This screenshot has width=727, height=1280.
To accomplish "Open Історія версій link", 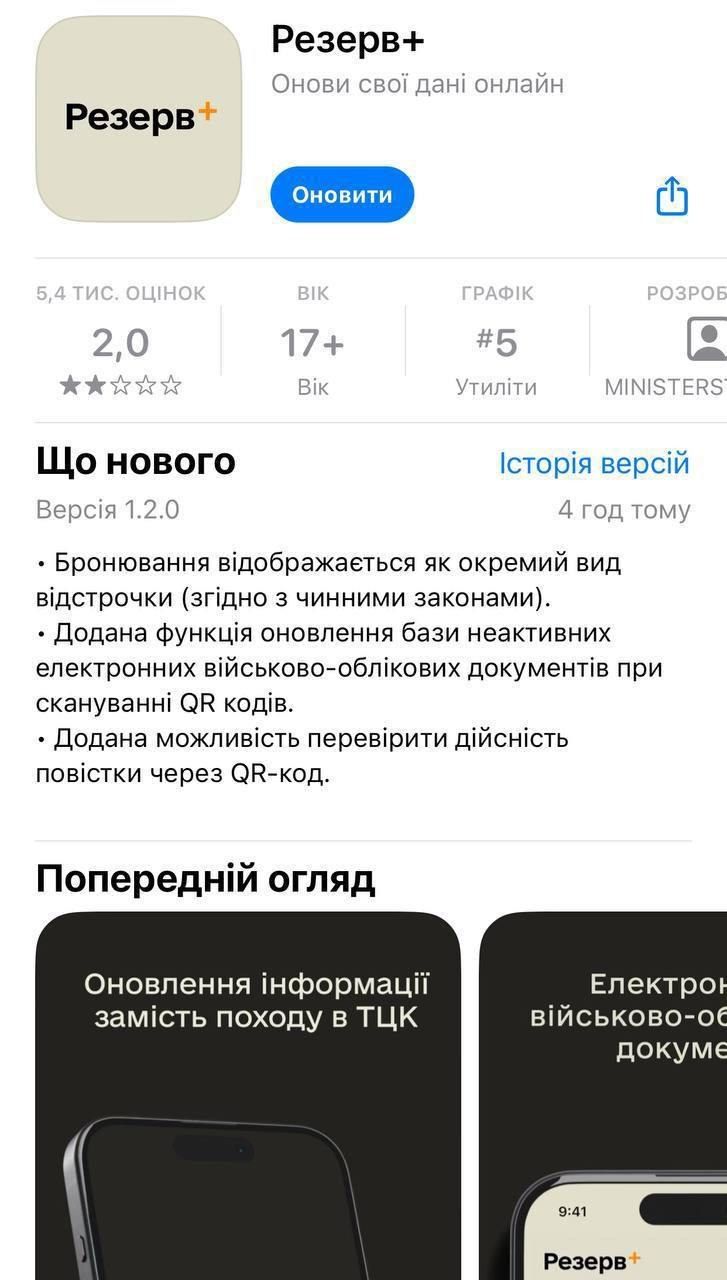I will (594, 464).
